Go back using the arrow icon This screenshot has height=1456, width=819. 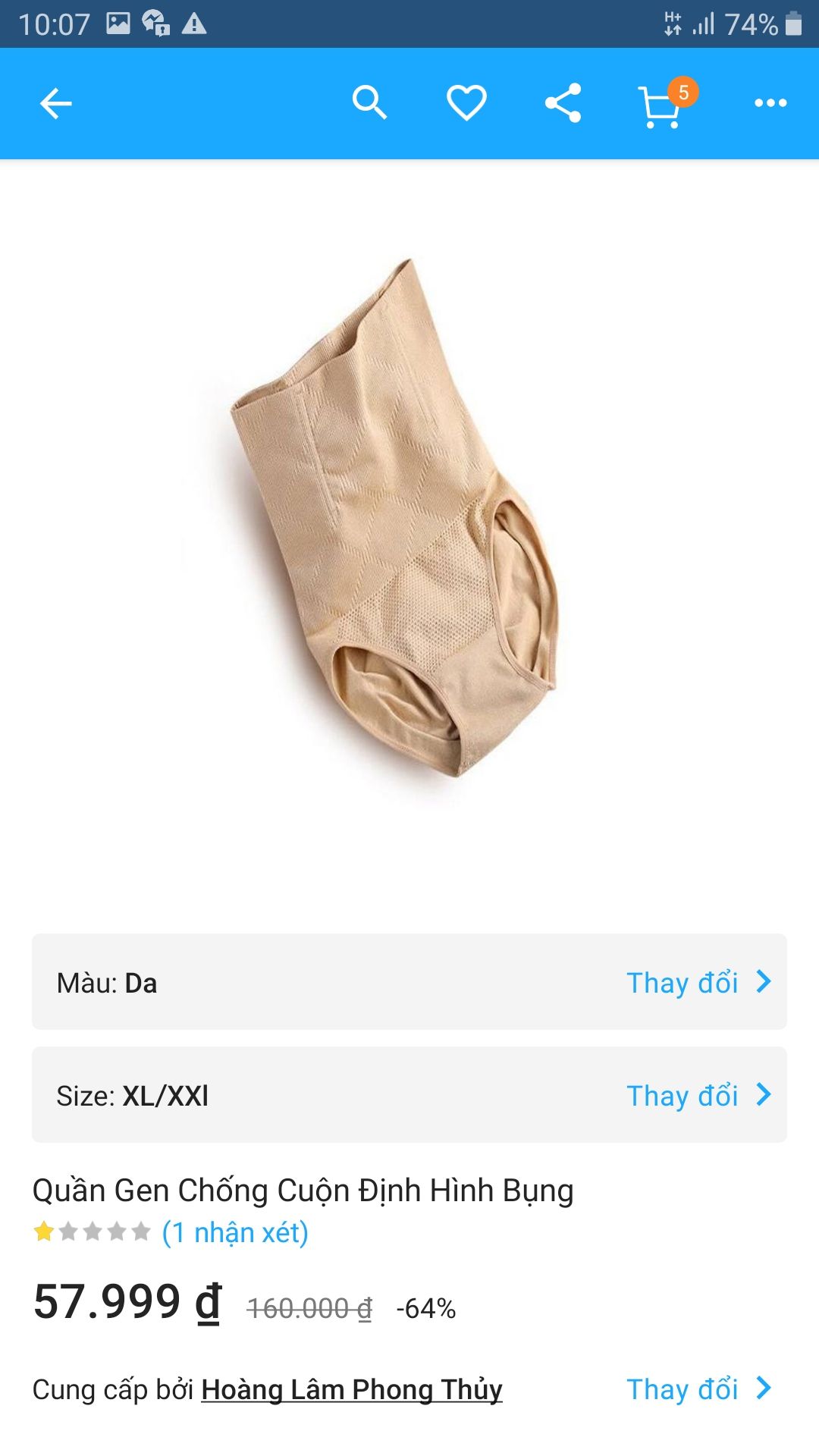click(x=55, y=104)
